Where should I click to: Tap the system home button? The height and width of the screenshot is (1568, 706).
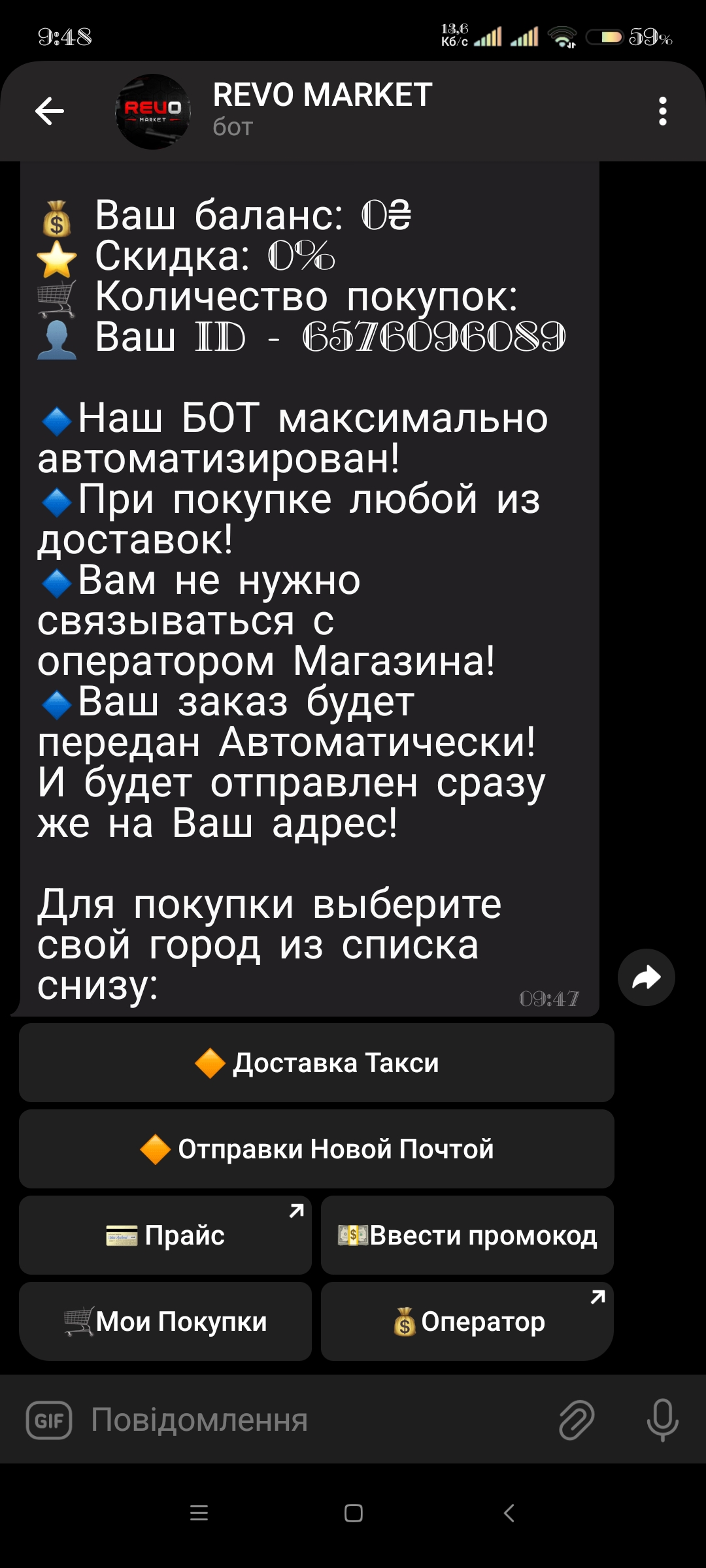coord(353,1513)
